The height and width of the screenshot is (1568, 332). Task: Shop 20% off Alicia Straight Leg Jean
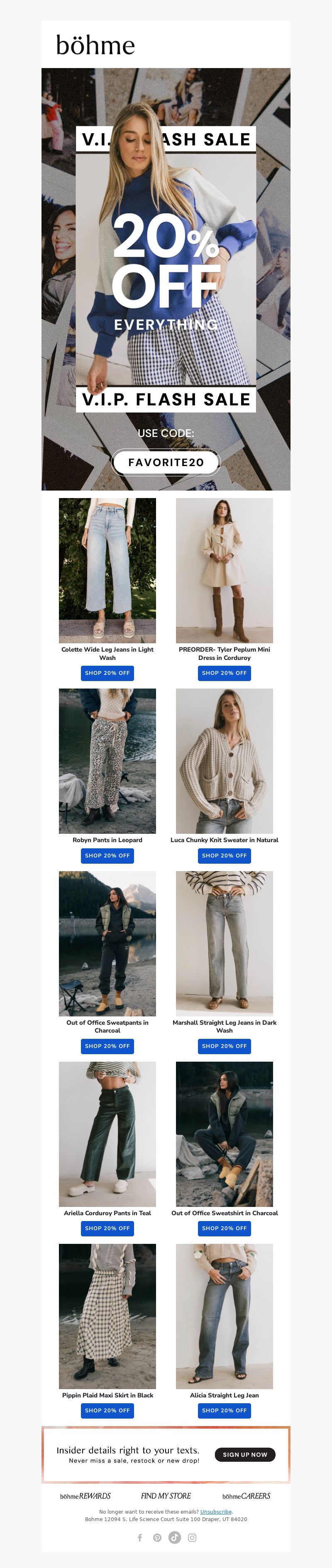click(x=224, y=1410)
